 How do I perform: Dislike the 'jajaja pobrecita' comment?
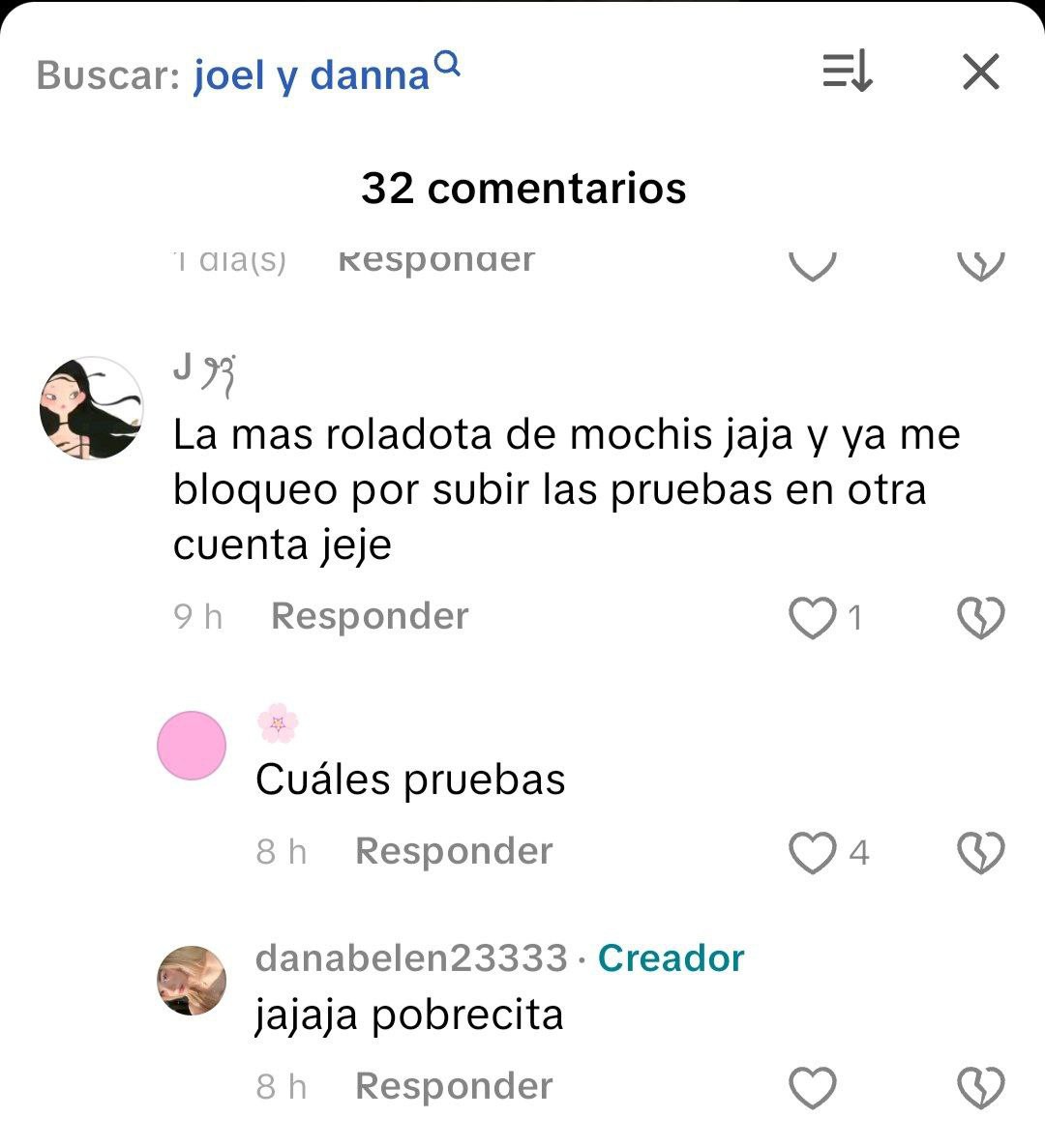[980, 1087]
